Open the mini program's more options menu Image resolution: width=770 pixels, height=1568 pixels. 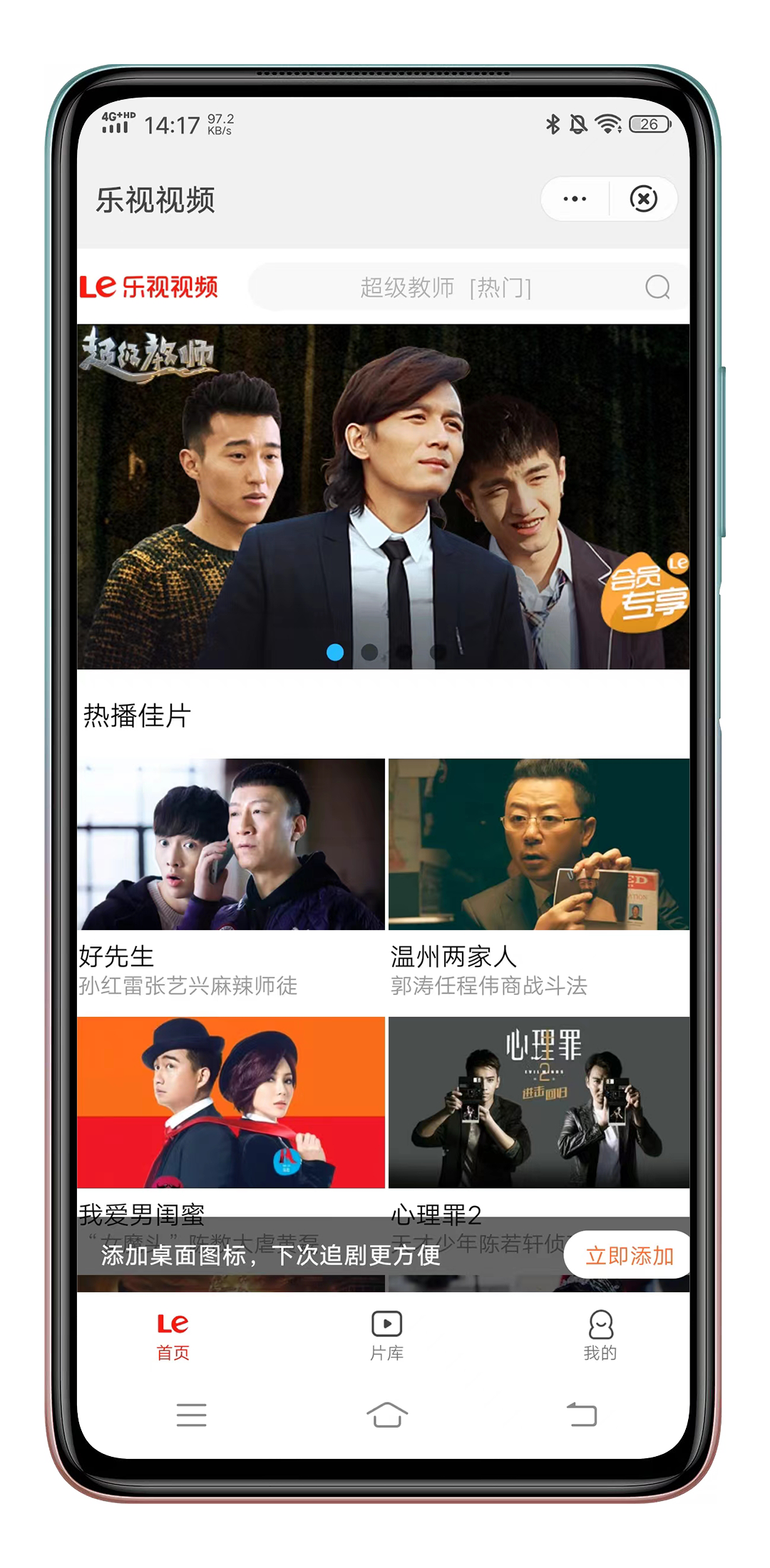[x=575, y=199]
